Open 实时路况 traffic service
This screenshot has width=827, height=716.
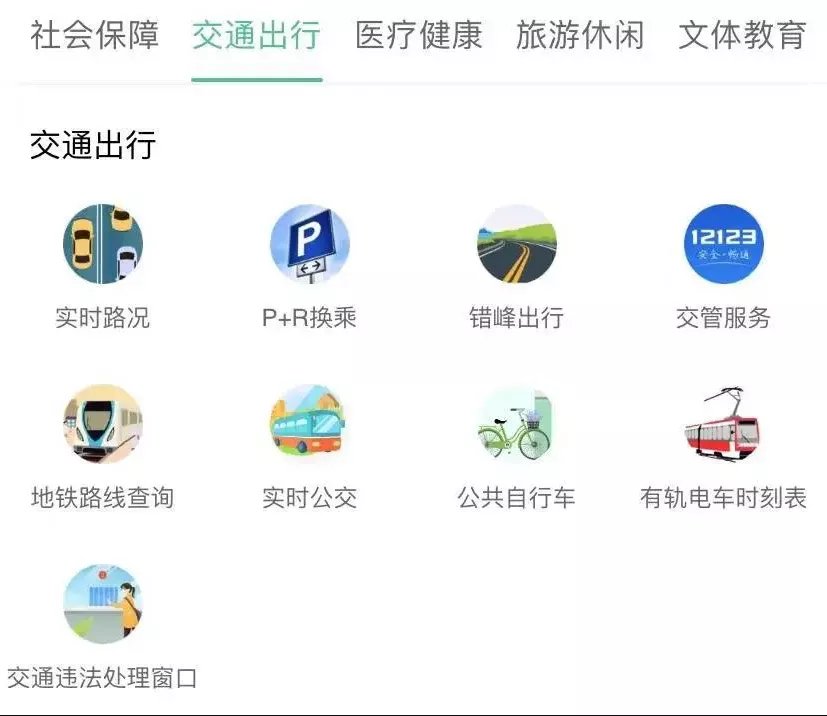[x=103, y=245]
